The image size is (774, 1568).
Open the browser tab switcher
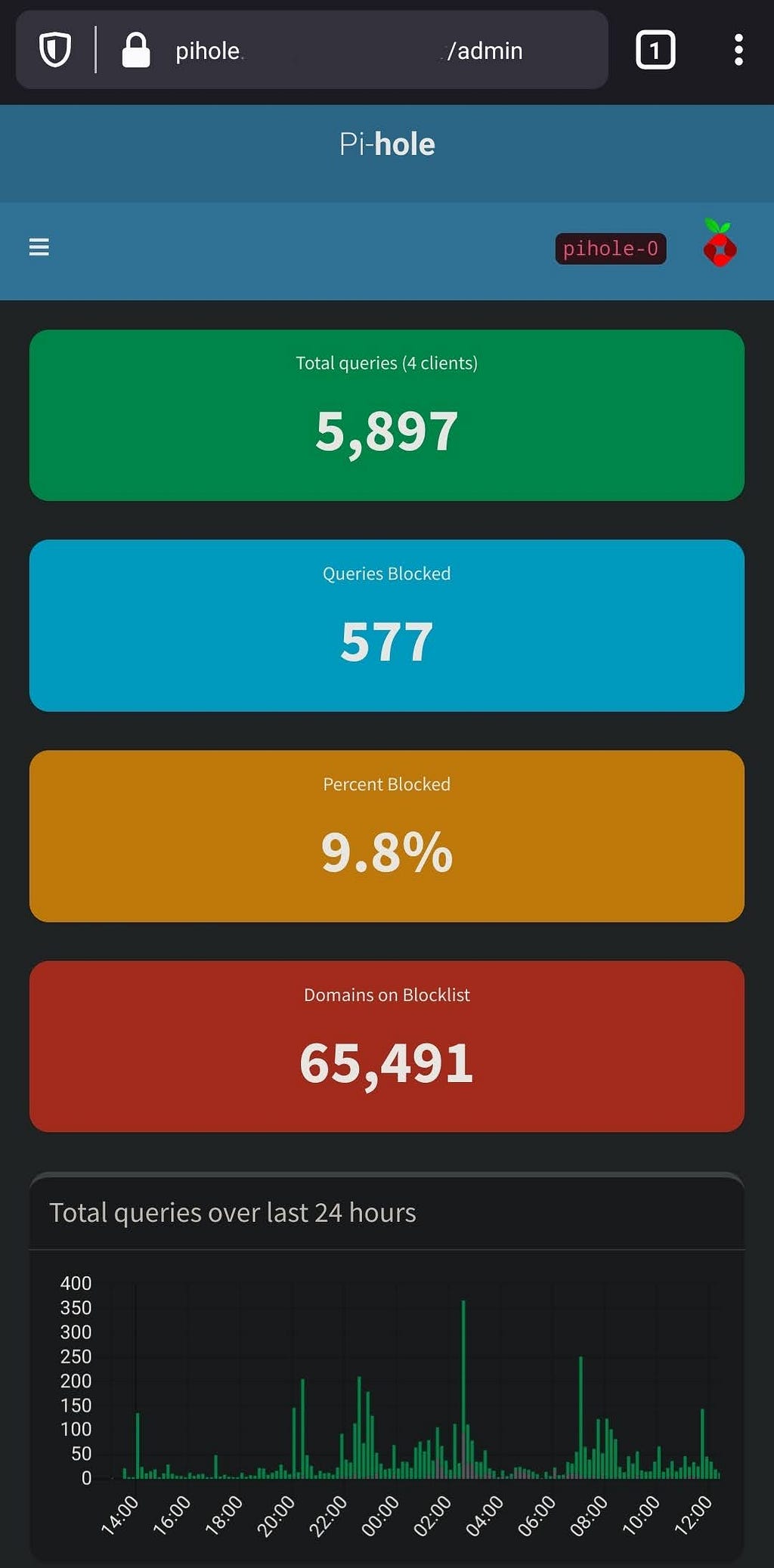point(655,51)
